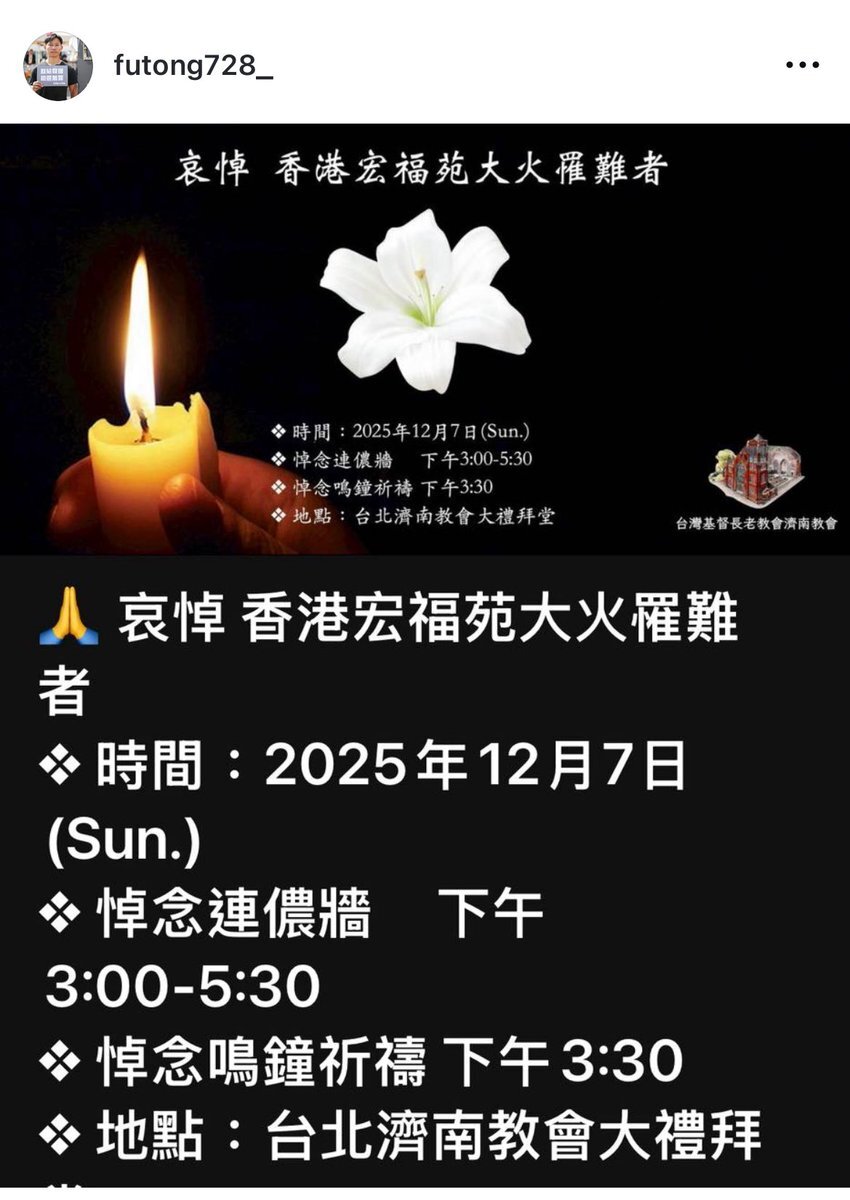This screenshot has width=850, height=1200.
Task: Open futong728_ profile picture
Action: pyautogui.click(x=58, y=66)
